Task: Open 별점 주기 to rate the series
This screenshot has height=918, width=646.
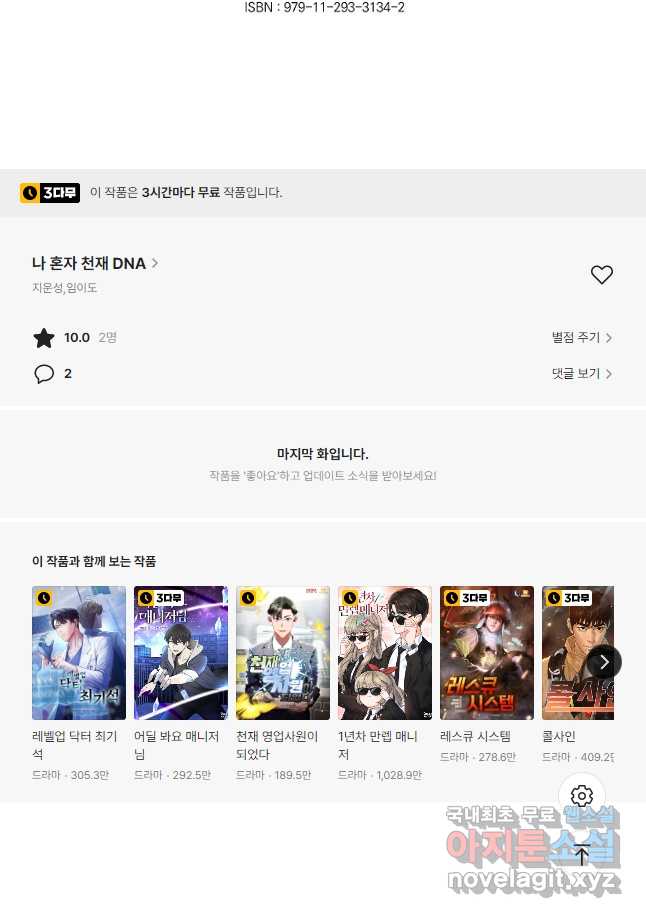Action: (581, 338)
